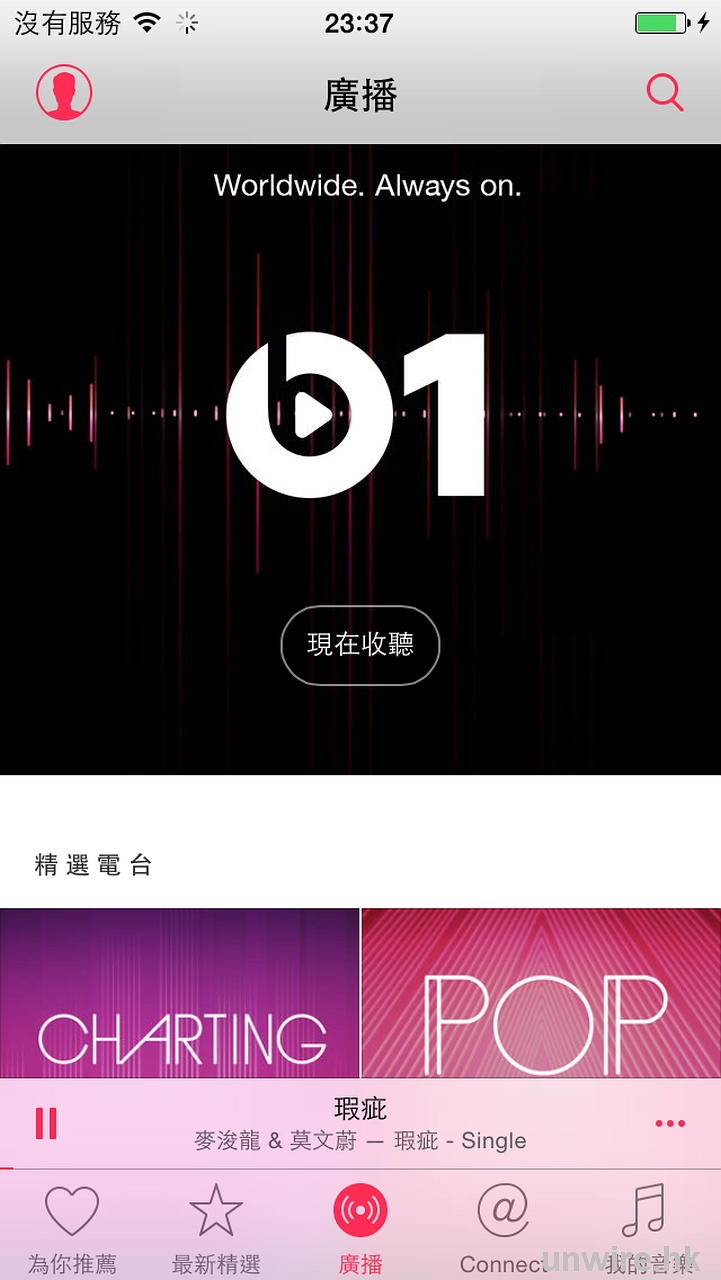This screenshot has height=1280, width=721.
Task: Open the now playing bar for 瑕疵
Action: pos(360,1123)
